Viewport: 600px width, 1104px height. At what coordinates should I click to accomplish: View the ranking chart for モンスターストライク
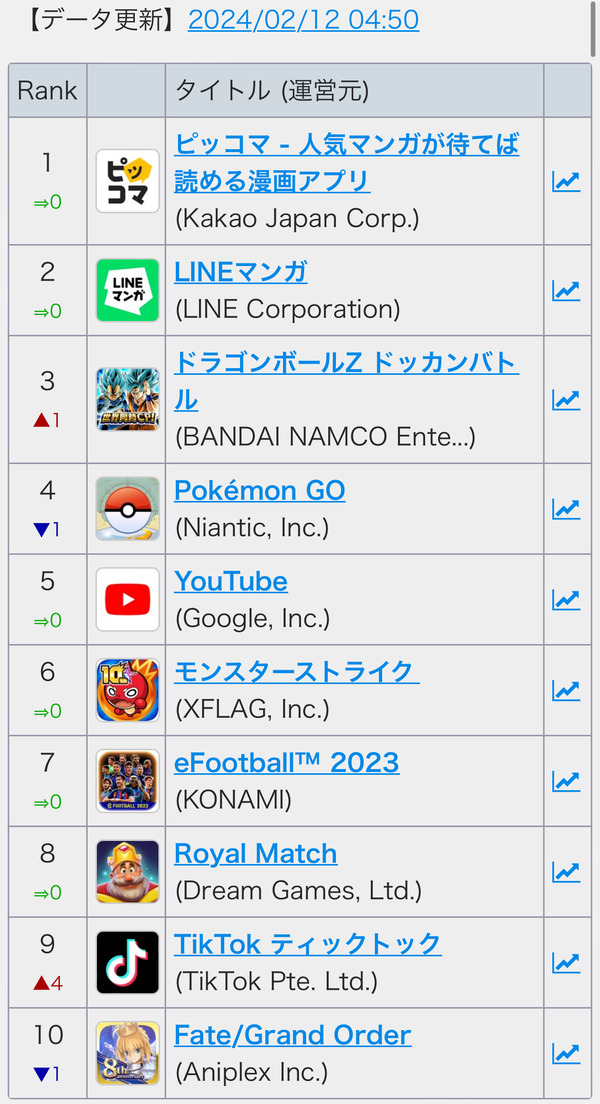[565, 690]
